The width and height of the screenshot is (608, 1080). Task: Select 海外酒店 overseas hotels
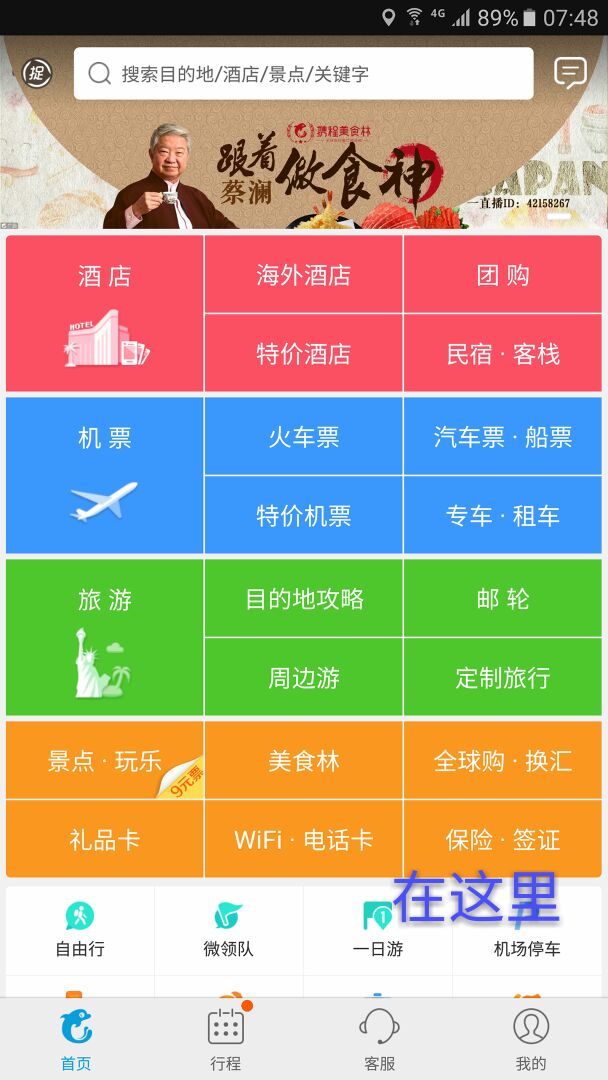304,275
